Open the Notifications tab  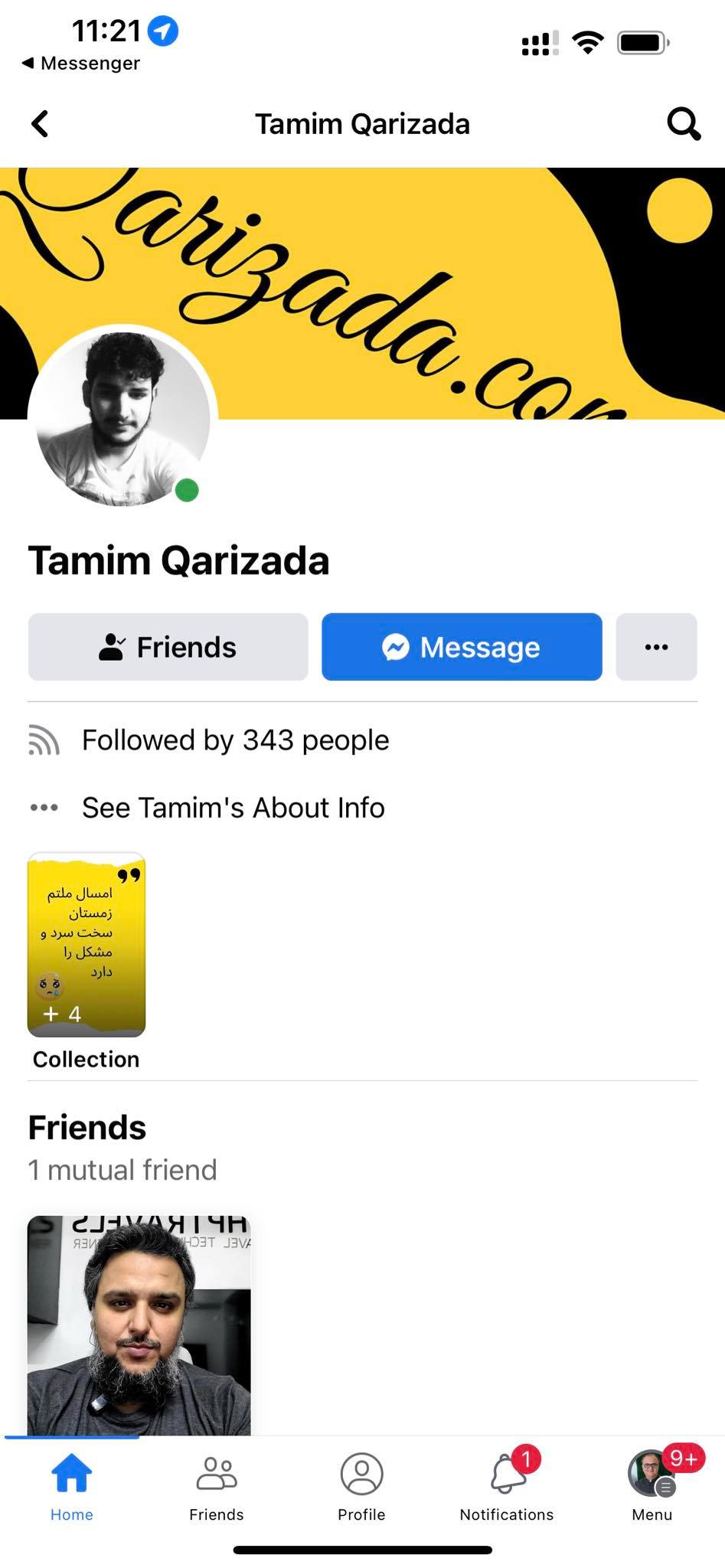point(507,1487)
